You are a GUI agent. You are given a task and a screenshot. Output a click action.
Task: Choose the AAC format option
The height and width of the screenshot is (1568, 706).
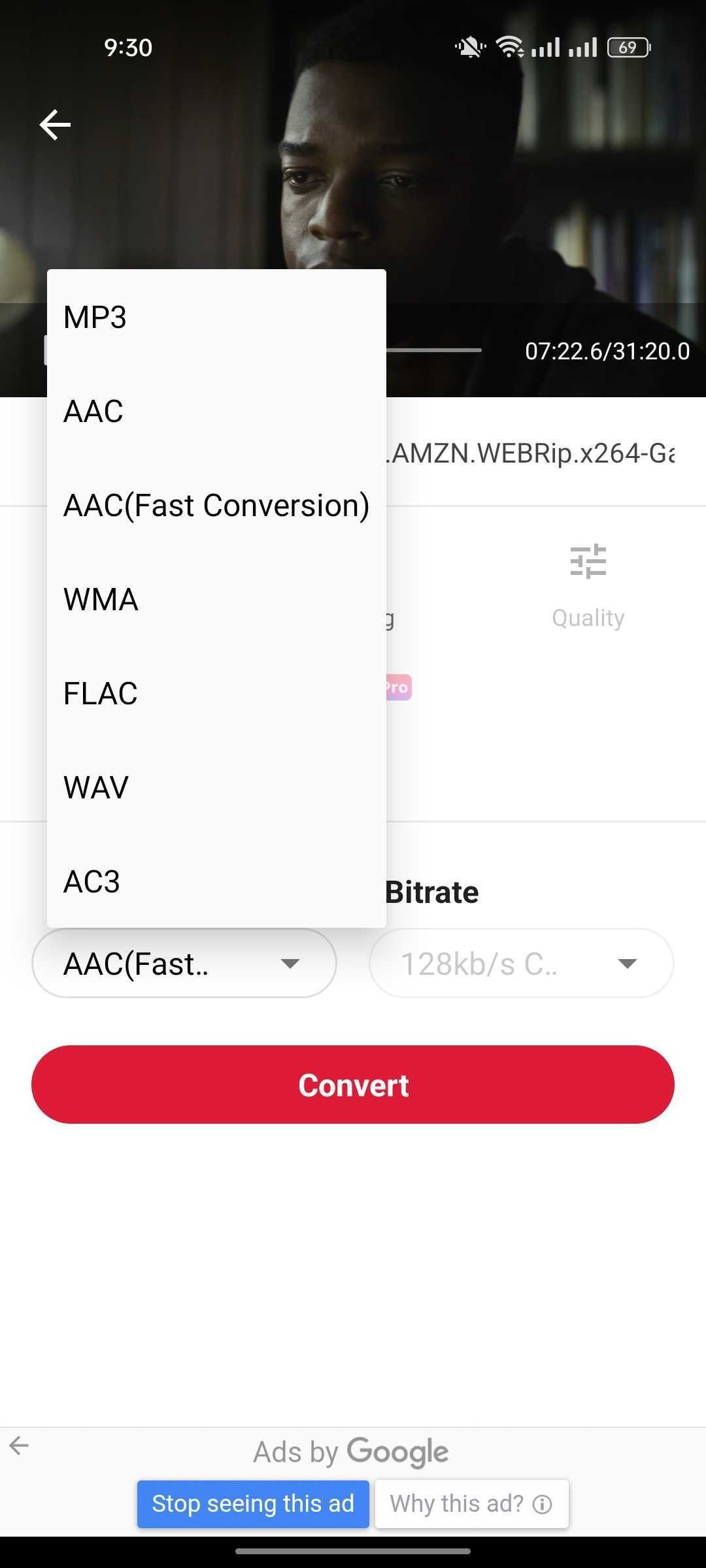point(216,412)
